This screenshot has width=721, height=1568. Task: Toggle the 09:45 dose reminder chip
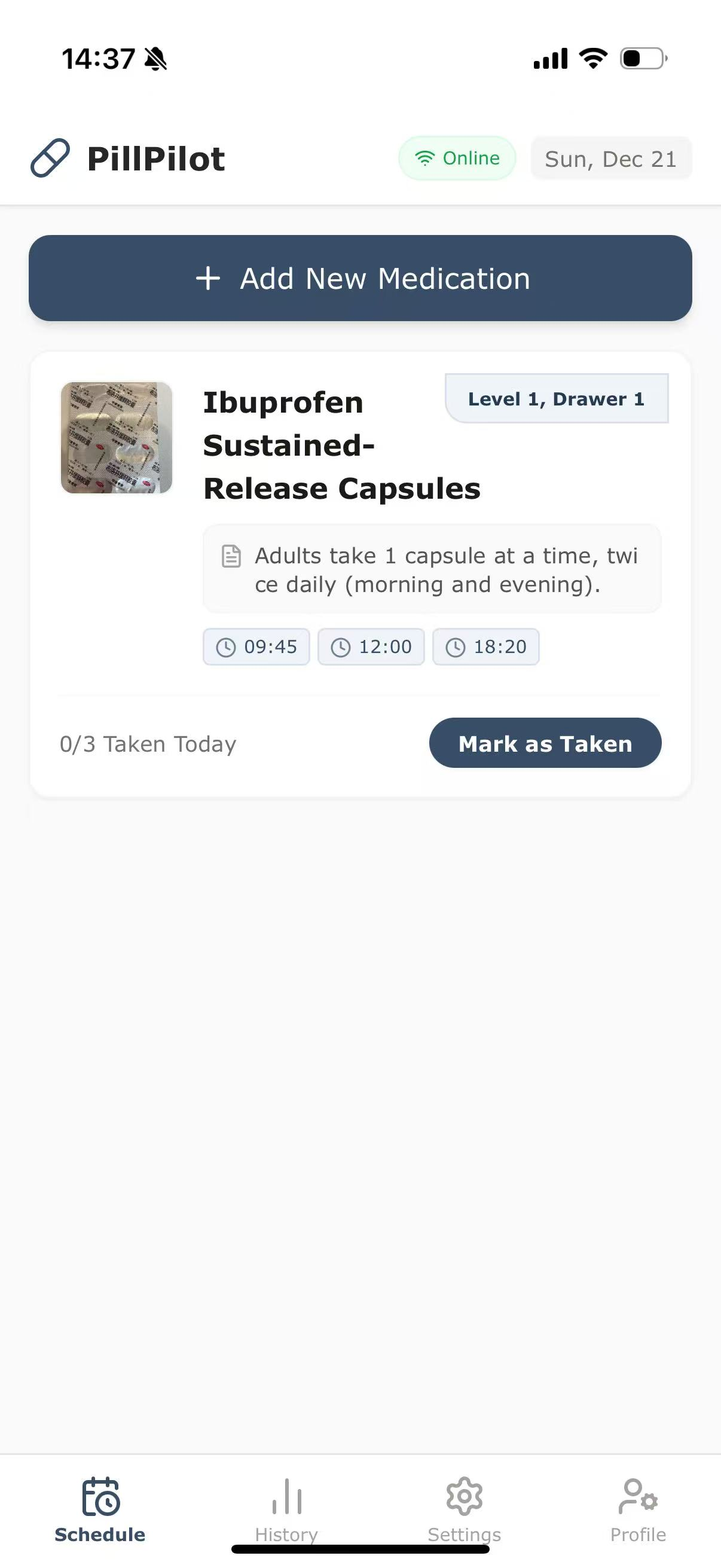255,646
